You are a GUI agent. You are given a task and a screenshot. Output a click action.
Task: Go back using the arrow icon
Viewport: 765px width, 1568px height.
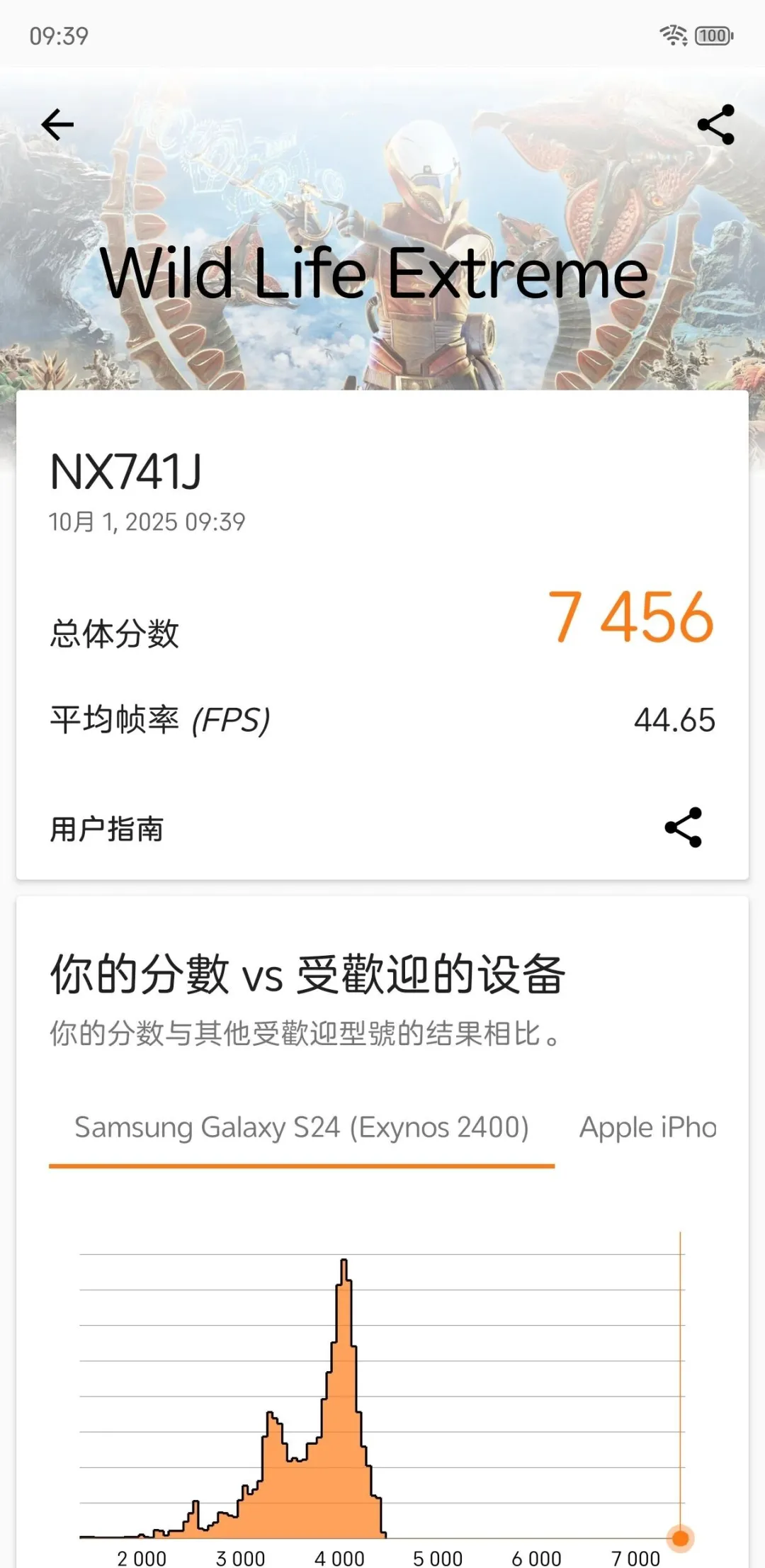click(x=57, y=125)
